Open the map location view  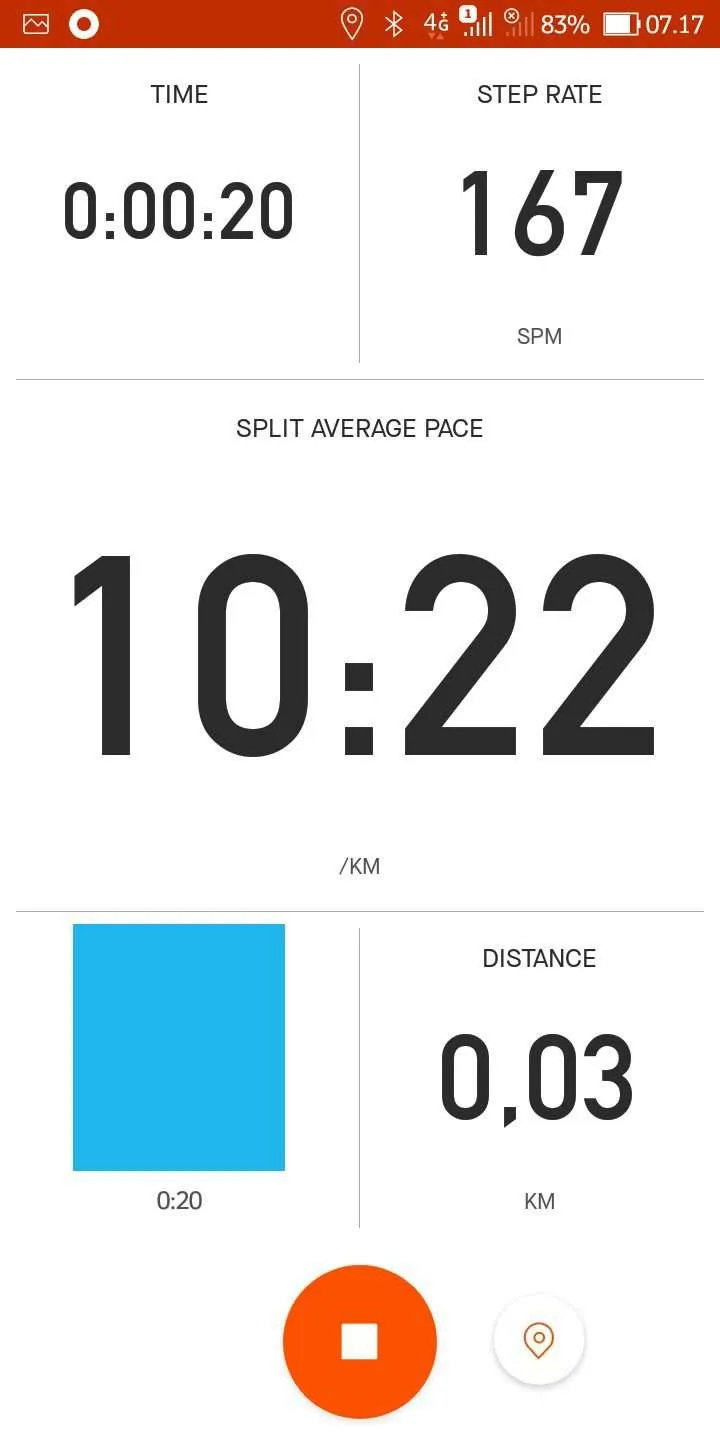[539, 1340]
